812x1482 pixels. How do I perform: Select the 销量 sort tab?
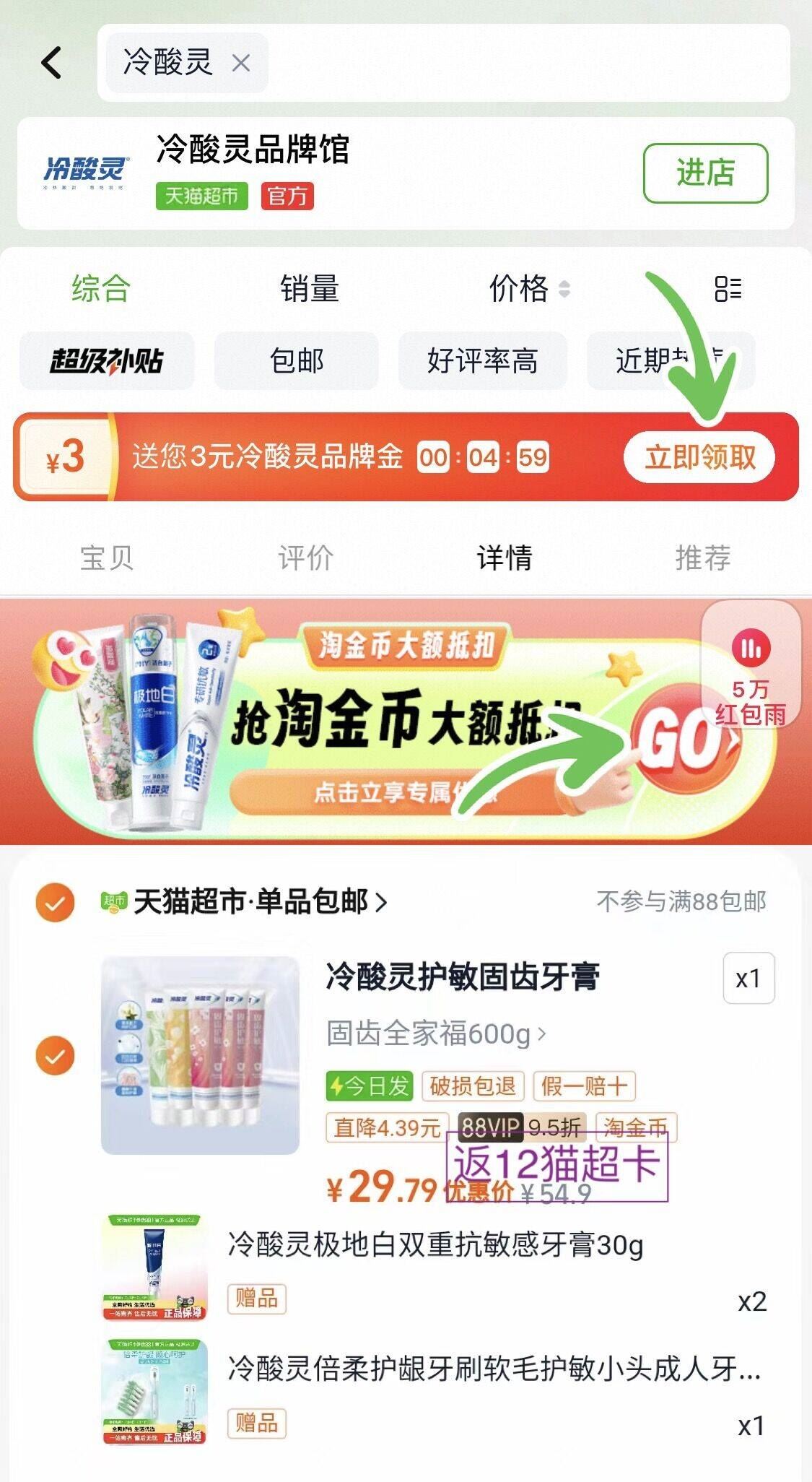(x=307, y=289)
